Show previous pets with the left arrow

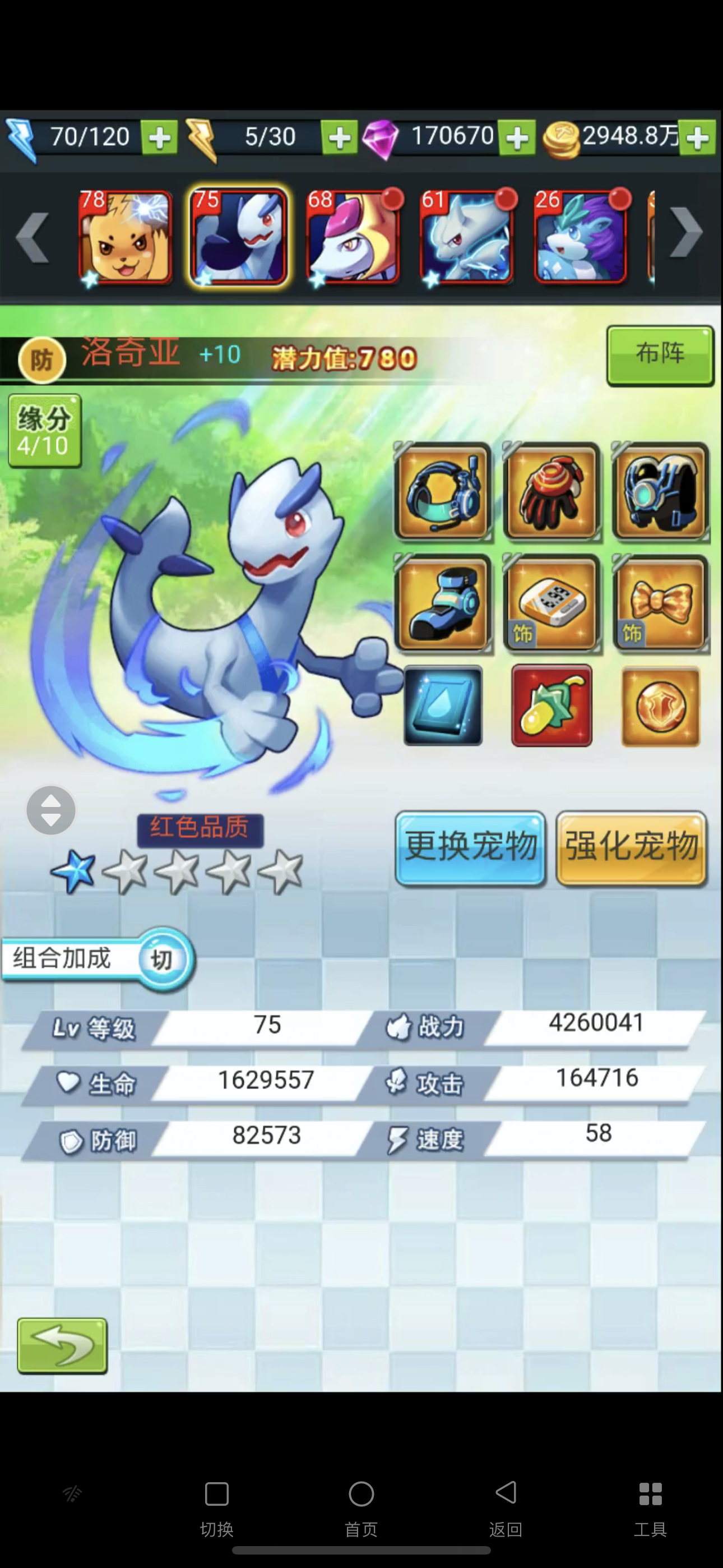[x=33, y=237]
